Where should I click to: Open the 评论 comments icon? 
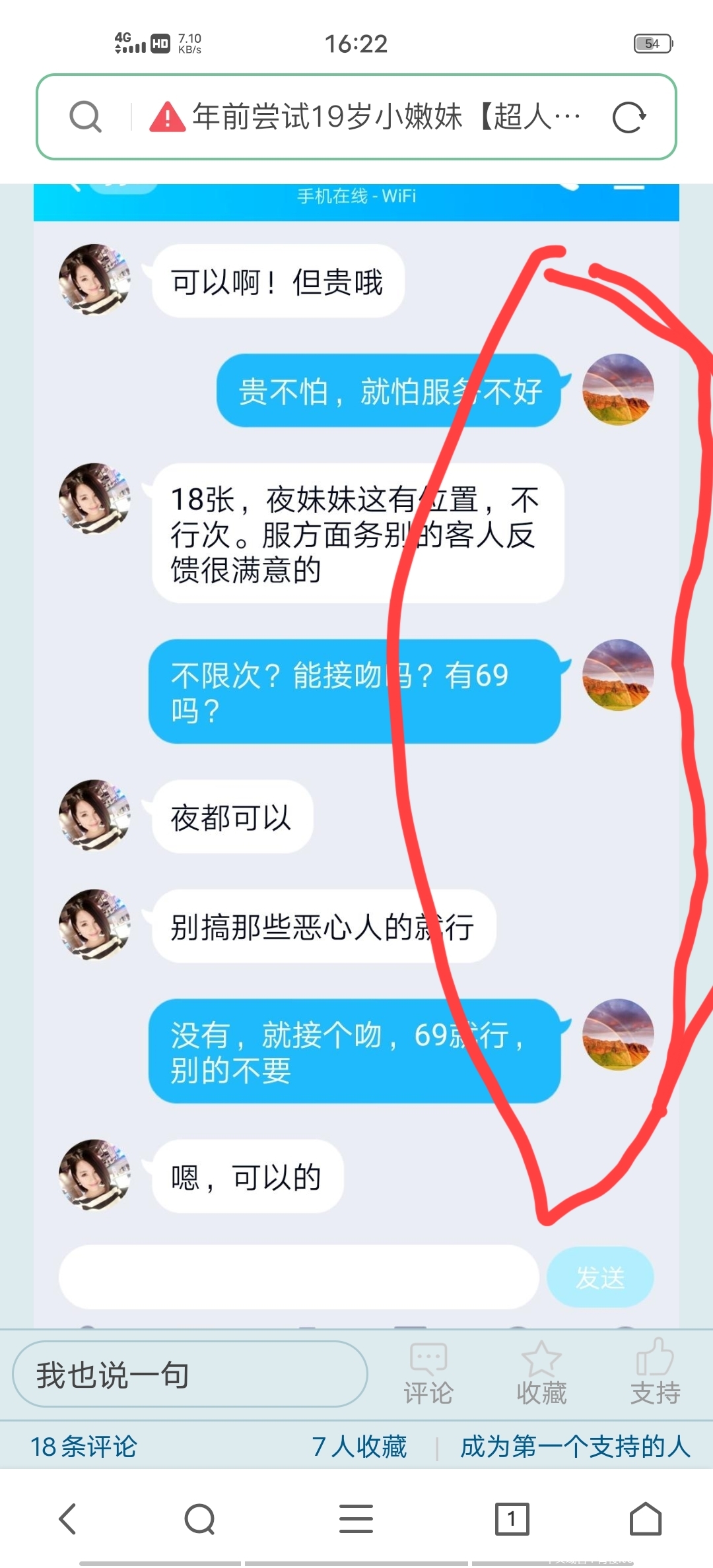428,1374
